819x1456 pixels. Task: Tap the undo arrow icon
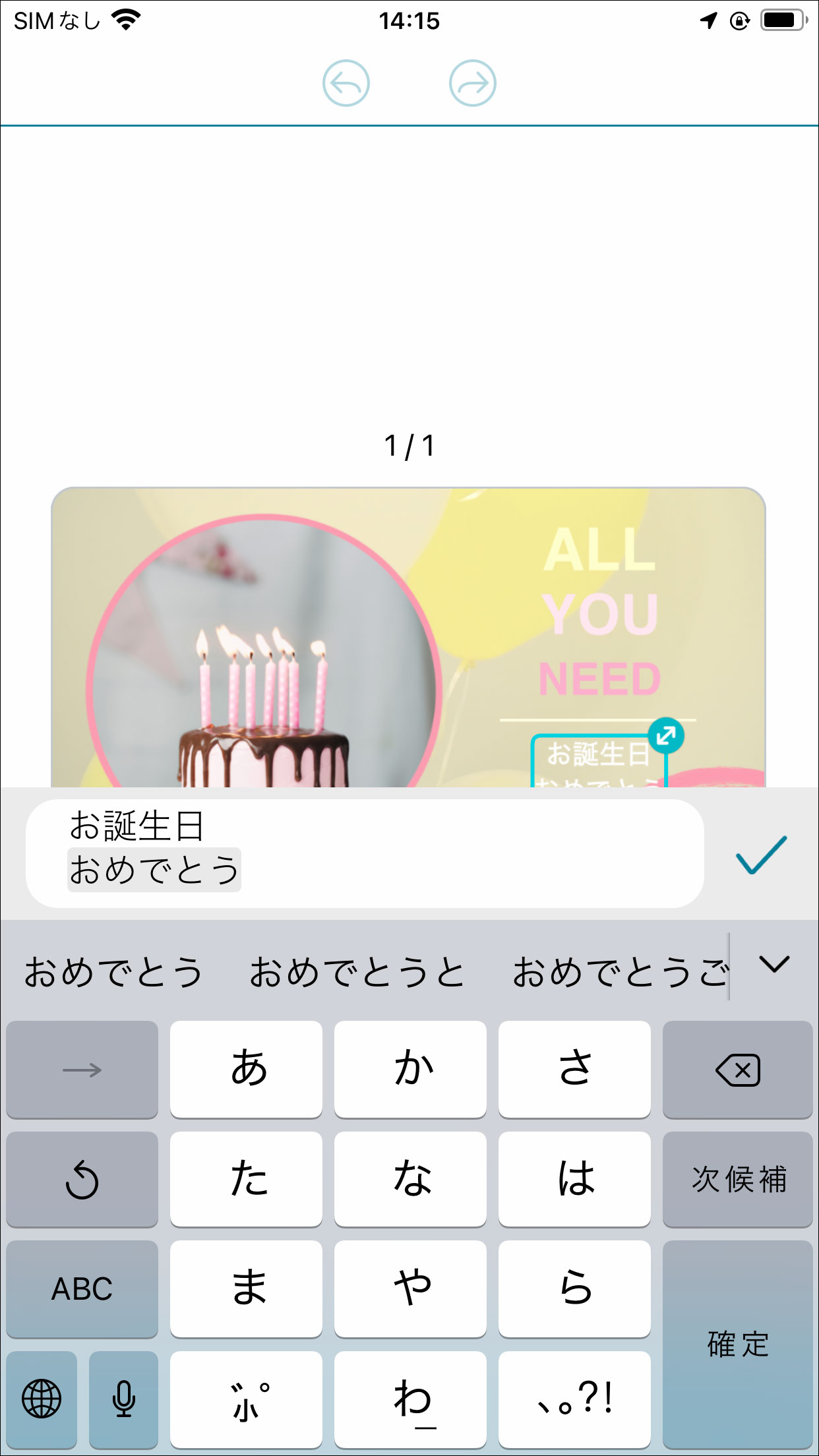coord(346,83)
